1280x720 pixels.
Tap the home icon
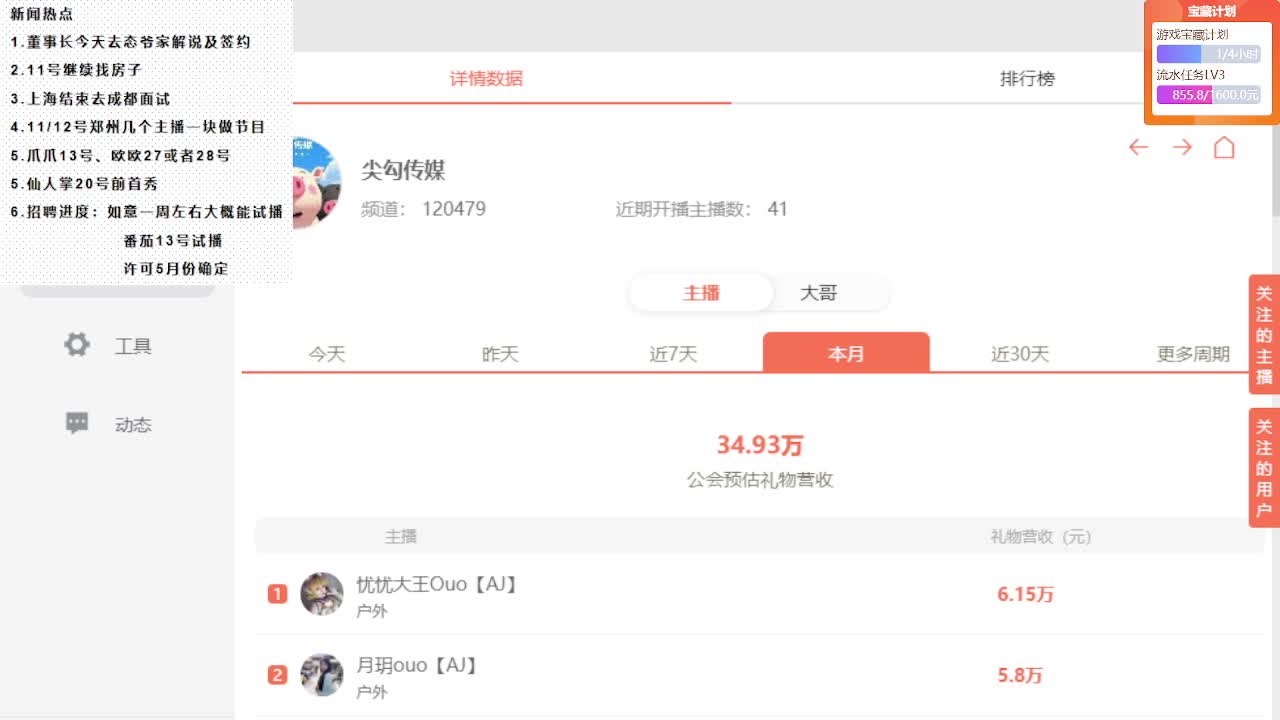pyautogui.click(x=1224, y=148)
